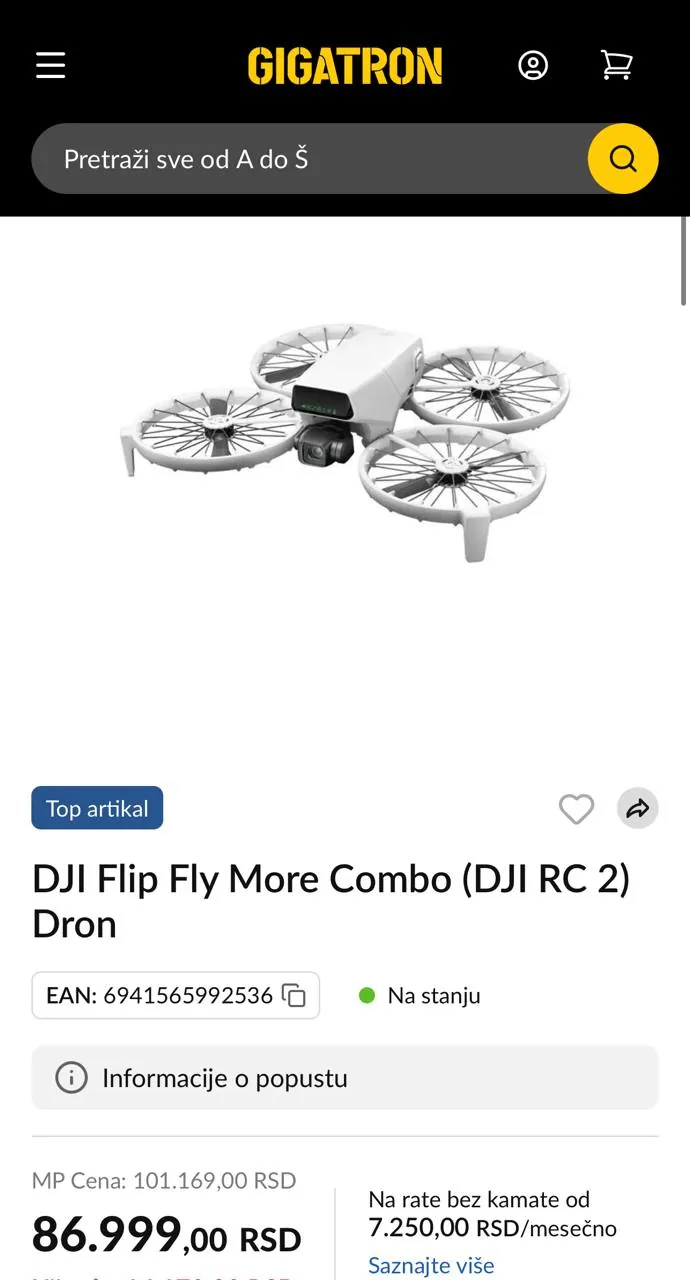Open the user account icon
This screenshot has height=1280, width=690.
point(533,66)
